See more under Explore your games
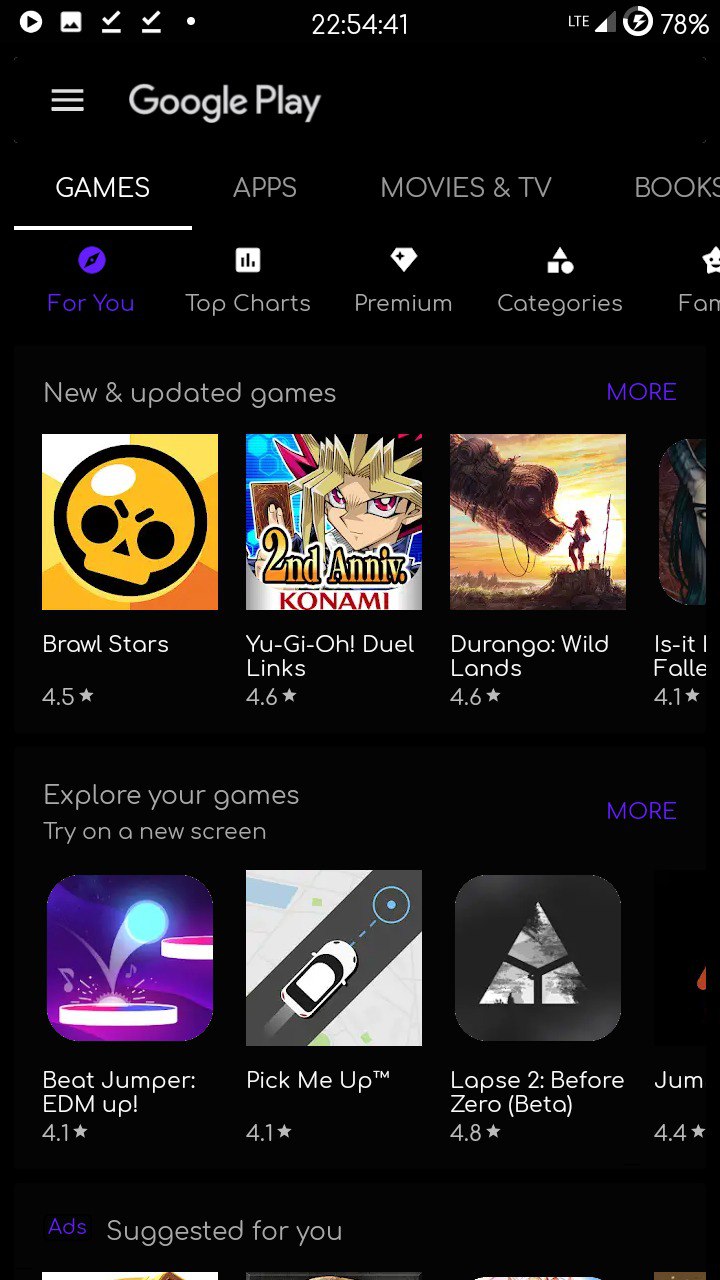 [x=641, y=811]
